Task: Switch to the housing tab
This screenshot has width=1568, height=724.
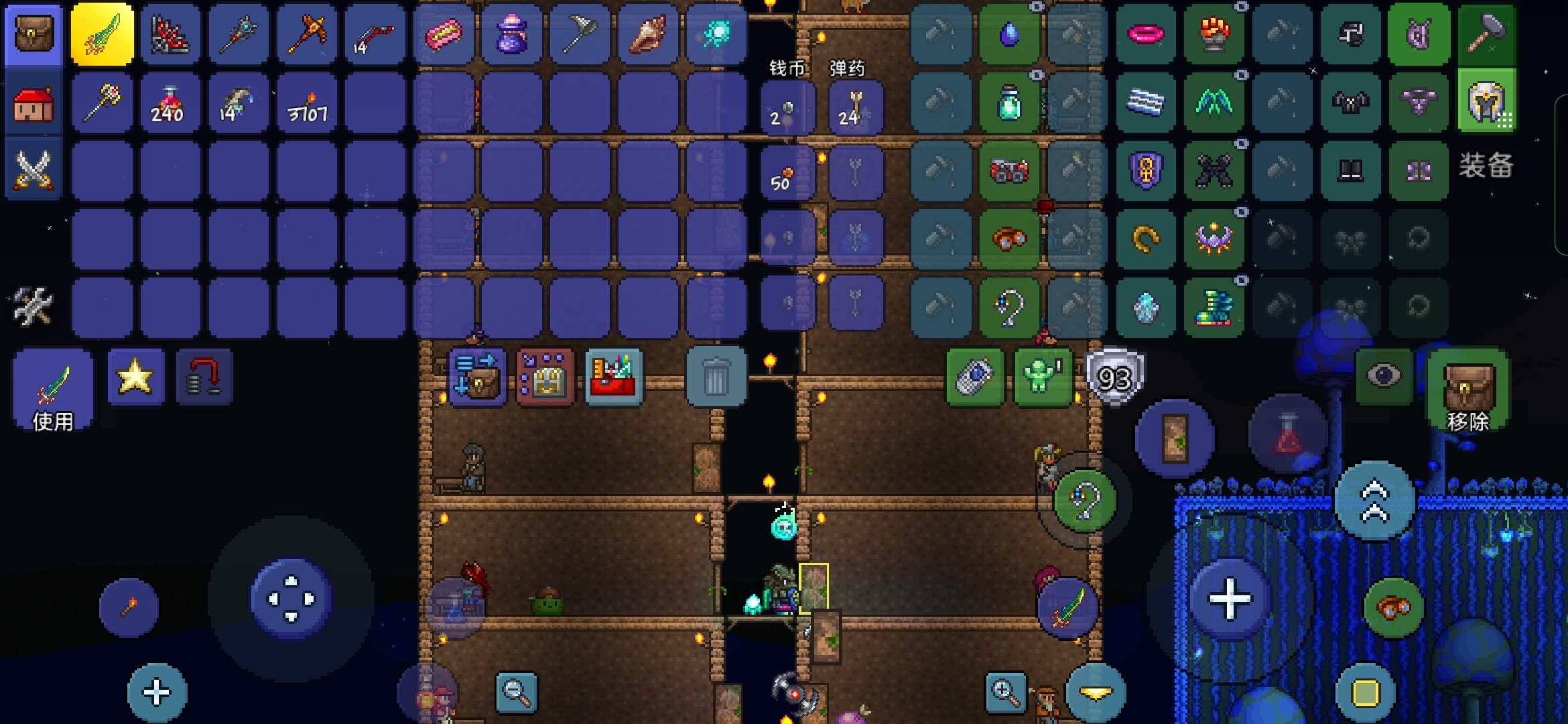Action: [34, 105]
